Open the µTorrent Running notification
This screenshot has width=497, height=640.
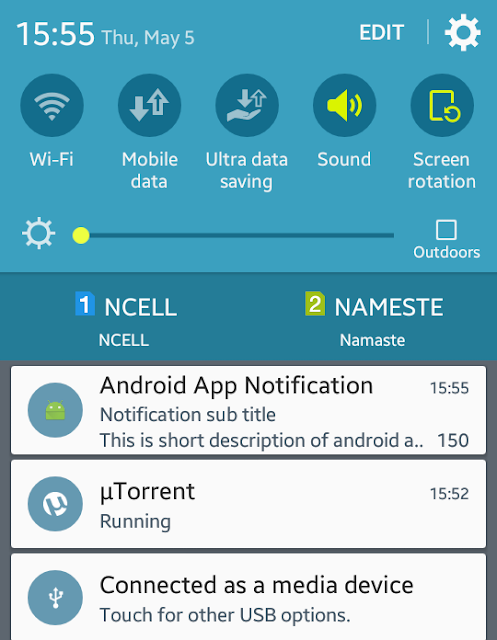point(248,504)
